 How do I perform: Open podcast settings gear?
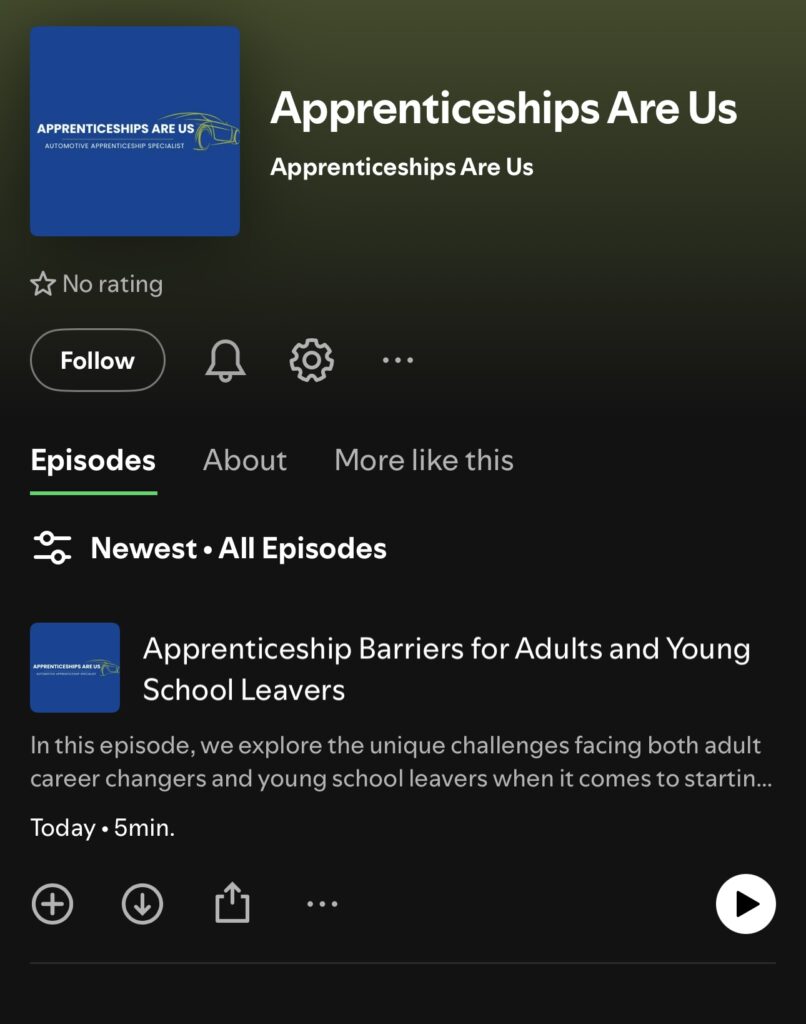tap(311, 360)
